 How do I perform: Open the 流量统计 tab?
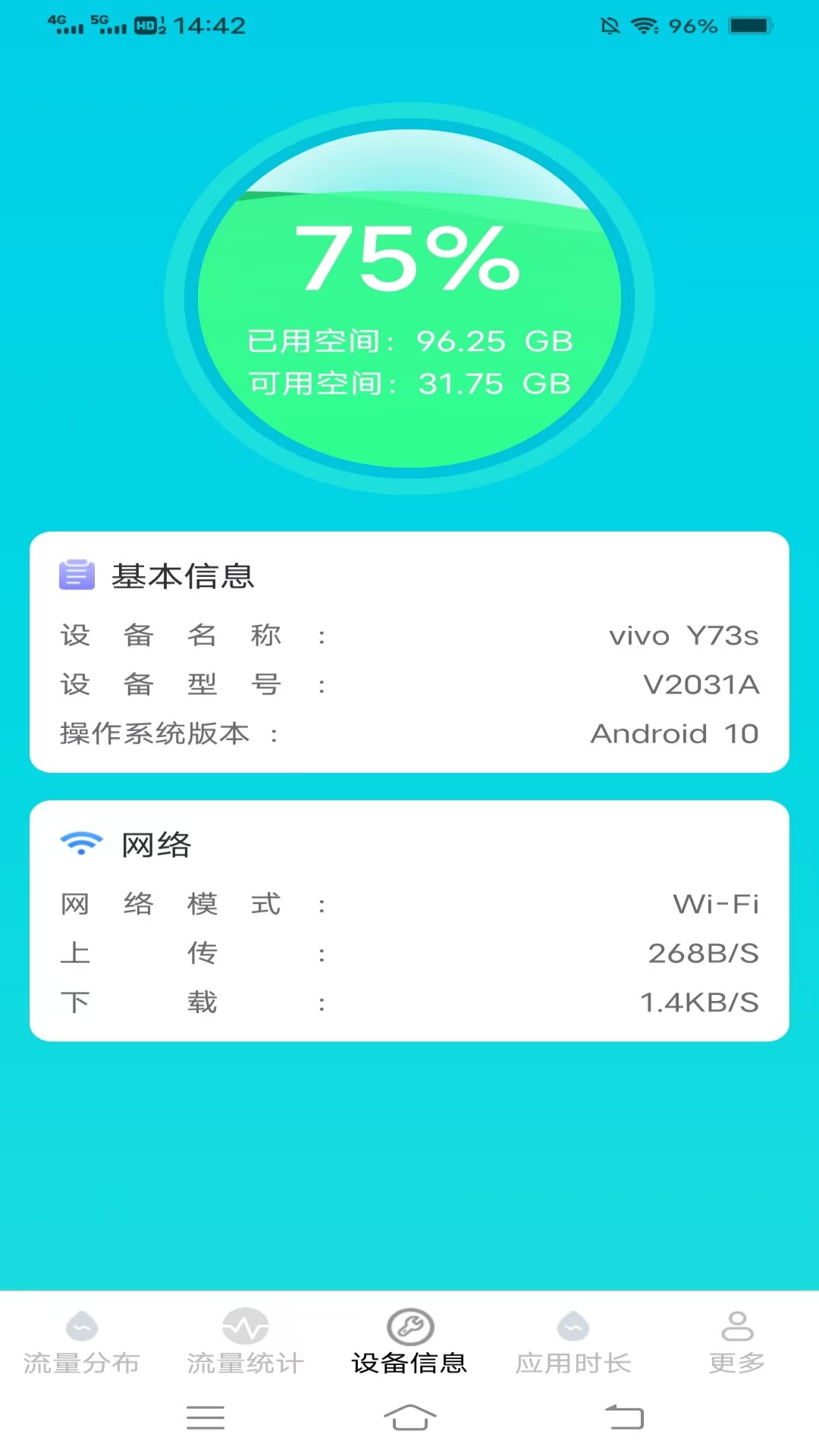245,1343
